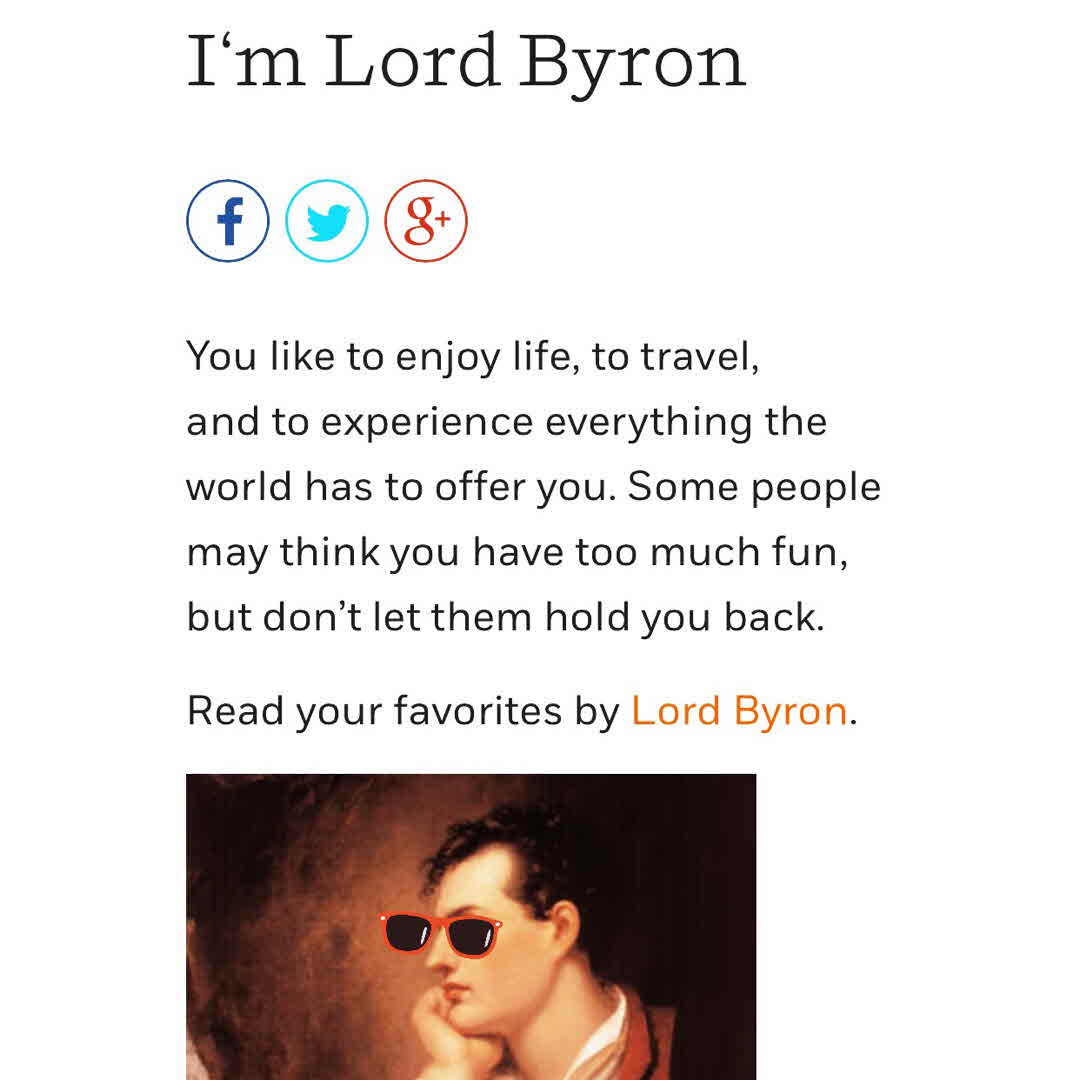1080x1080 pixels.
Task: Share the result on Google Plus
Action: point(426,221)
